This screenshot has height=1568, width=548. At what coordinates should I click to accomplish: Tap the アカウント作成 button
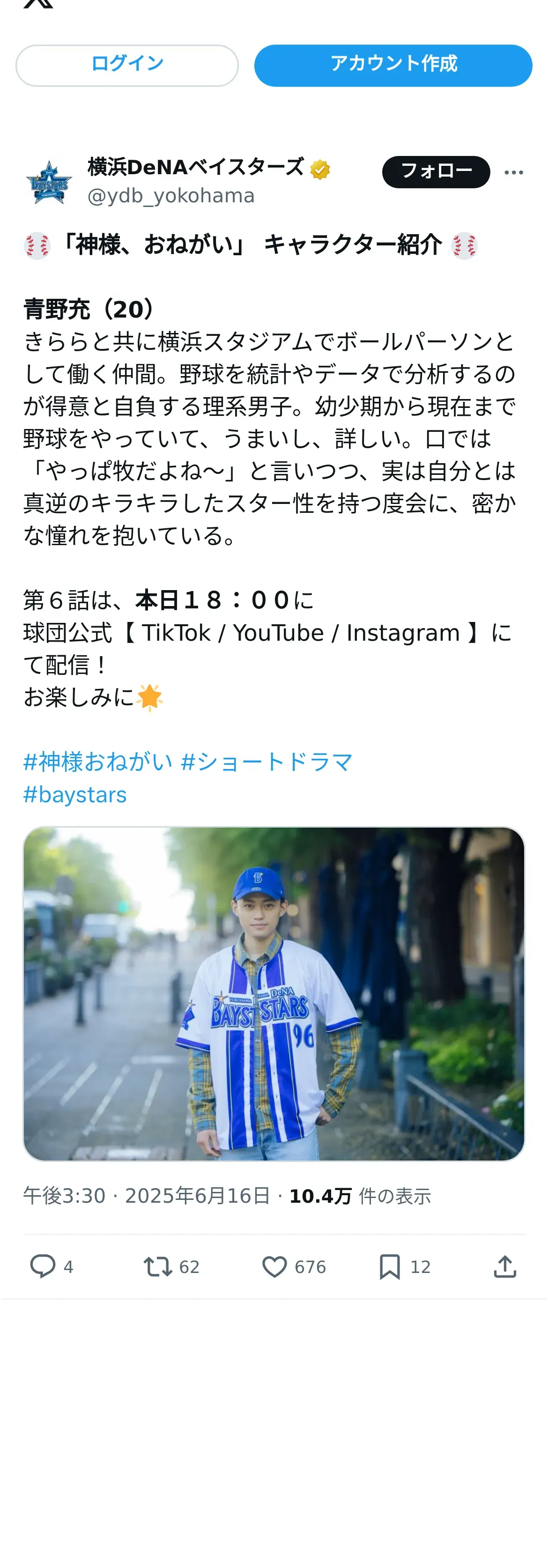click(392, 65)
